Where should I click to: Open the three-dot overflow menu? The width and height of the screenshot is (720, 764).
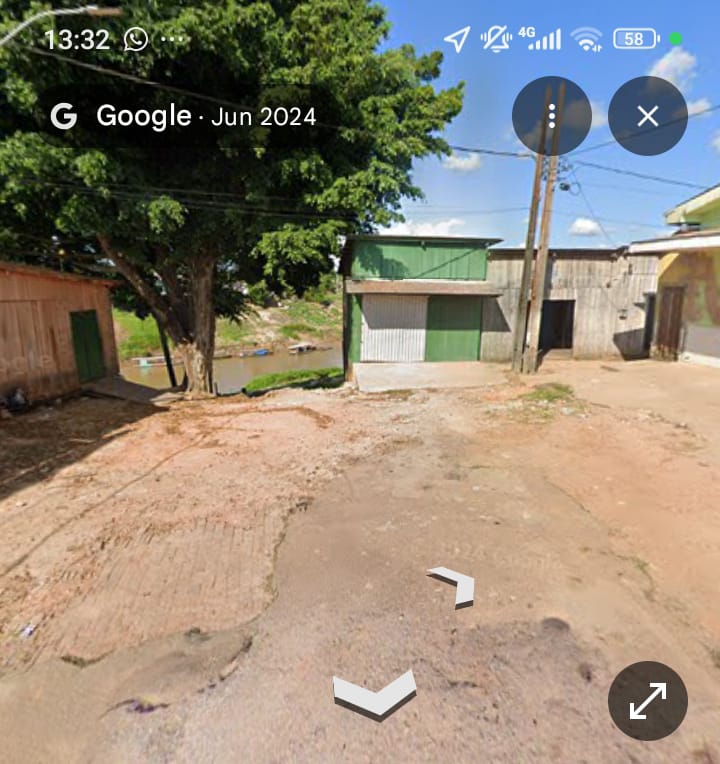click(551, 116)
